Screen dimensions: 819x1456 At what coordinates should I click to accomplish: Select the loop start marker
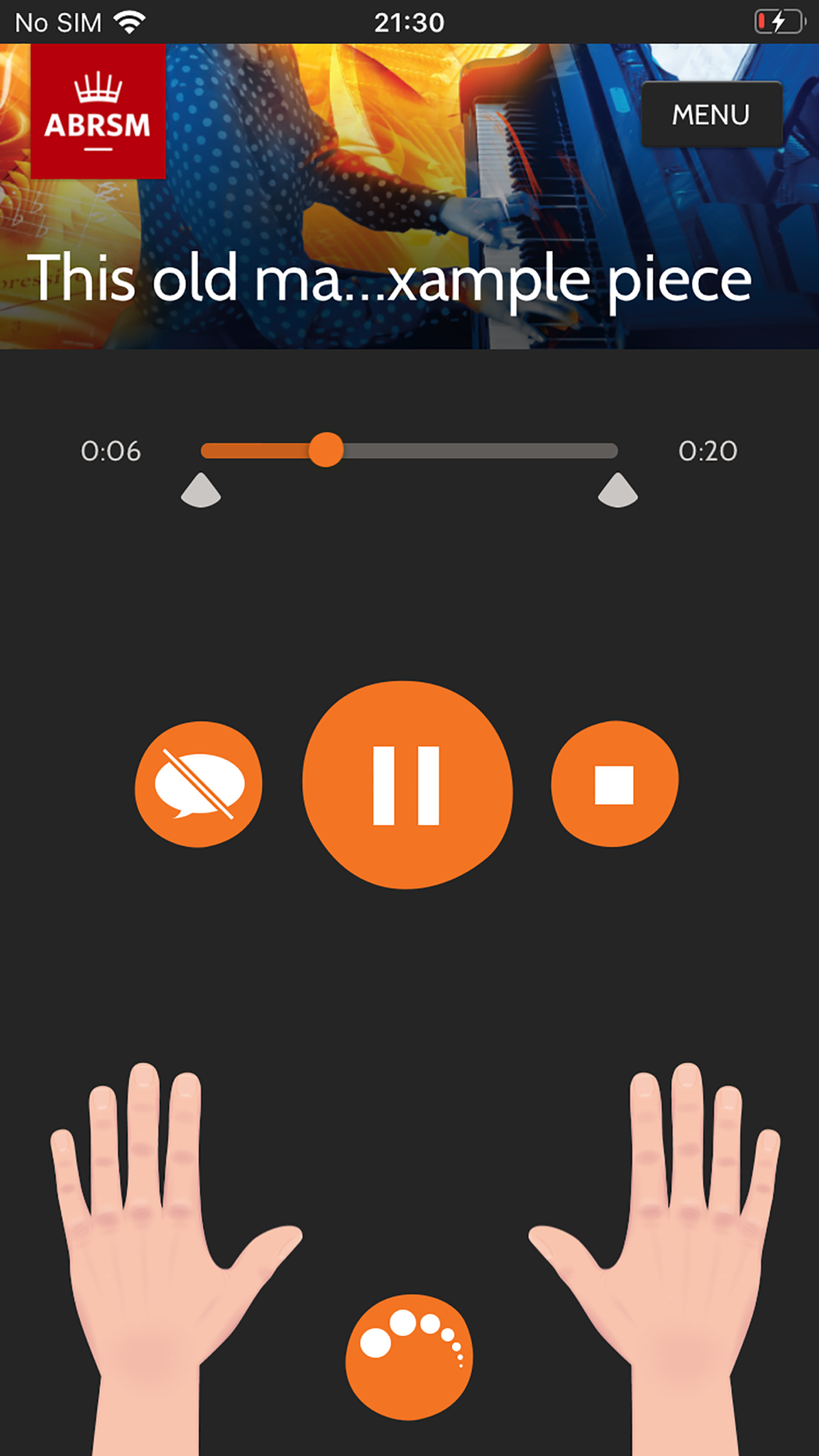[x=201, y=491]
